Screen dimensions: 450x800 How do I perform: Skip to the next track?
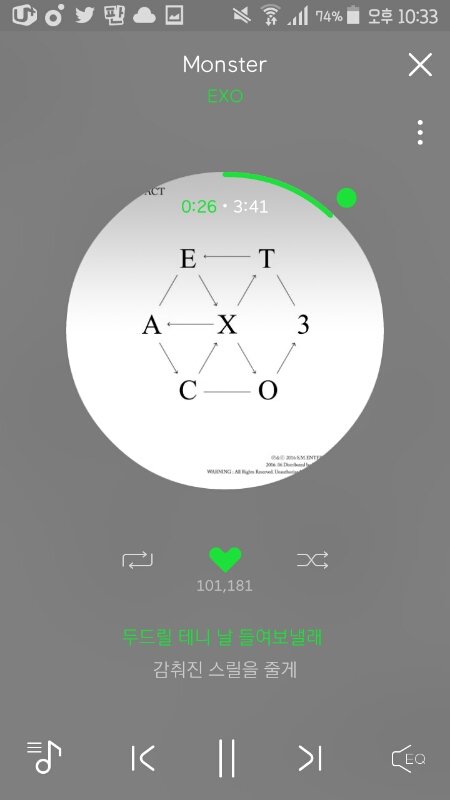(310, 758)
